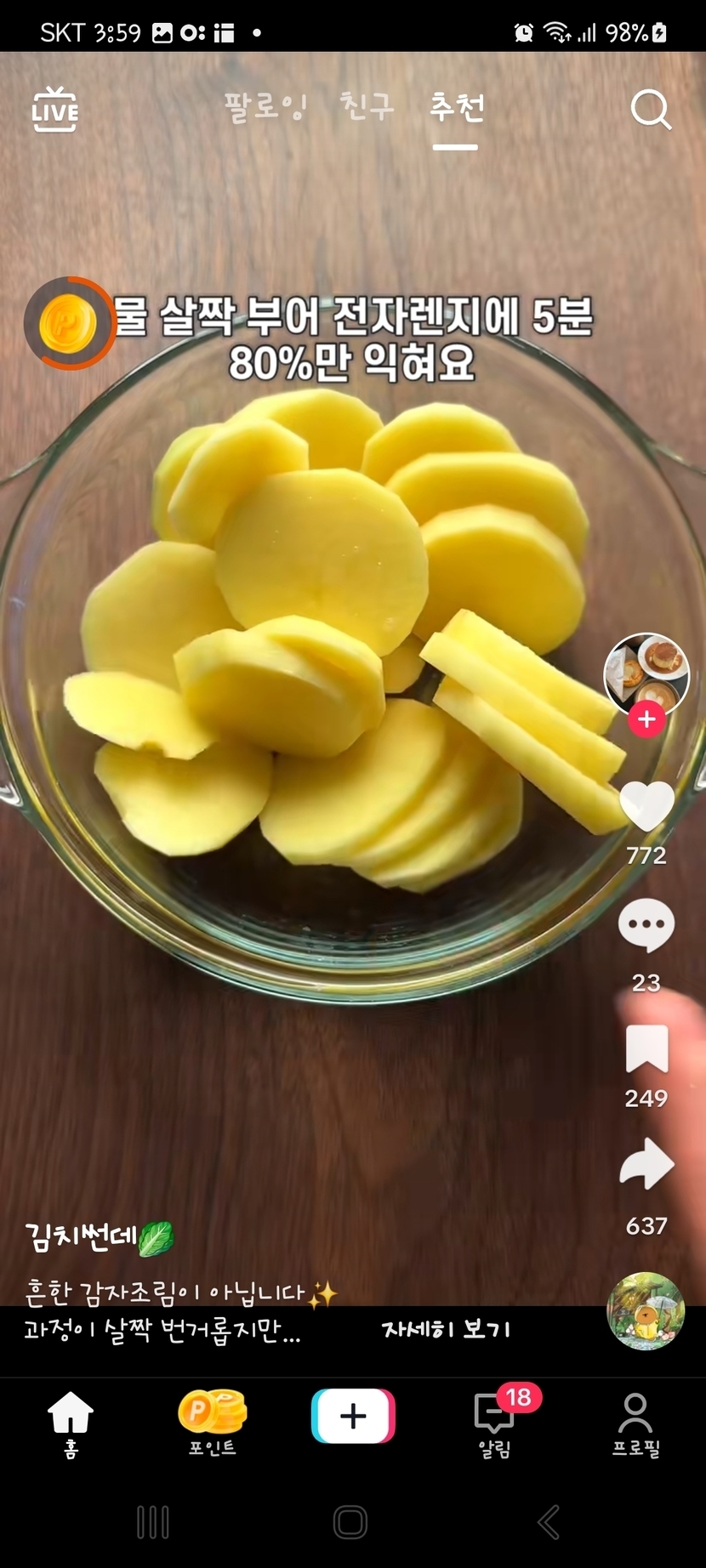Follow the creator via the avatar plus
Screen dimensions: 706x1568
point(646,719)
